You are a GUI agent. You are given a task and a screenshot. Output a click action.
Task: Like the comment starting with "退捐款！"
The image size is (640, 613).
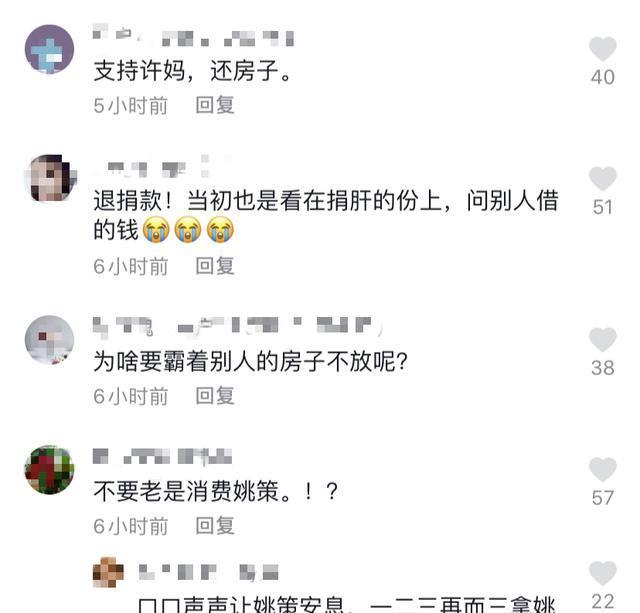pyautogui.click(x=602, y=179)
